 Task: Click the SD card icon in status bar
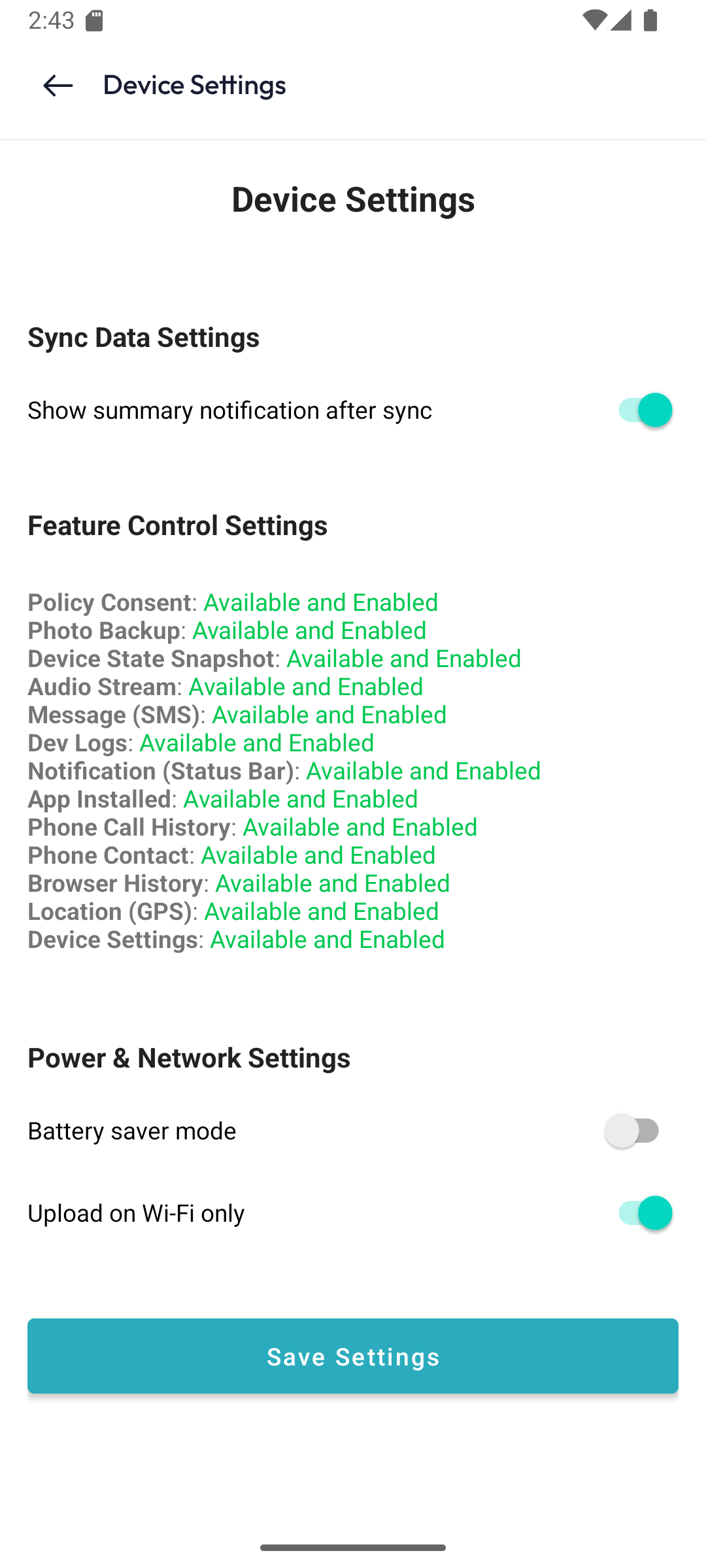point(95,20)
